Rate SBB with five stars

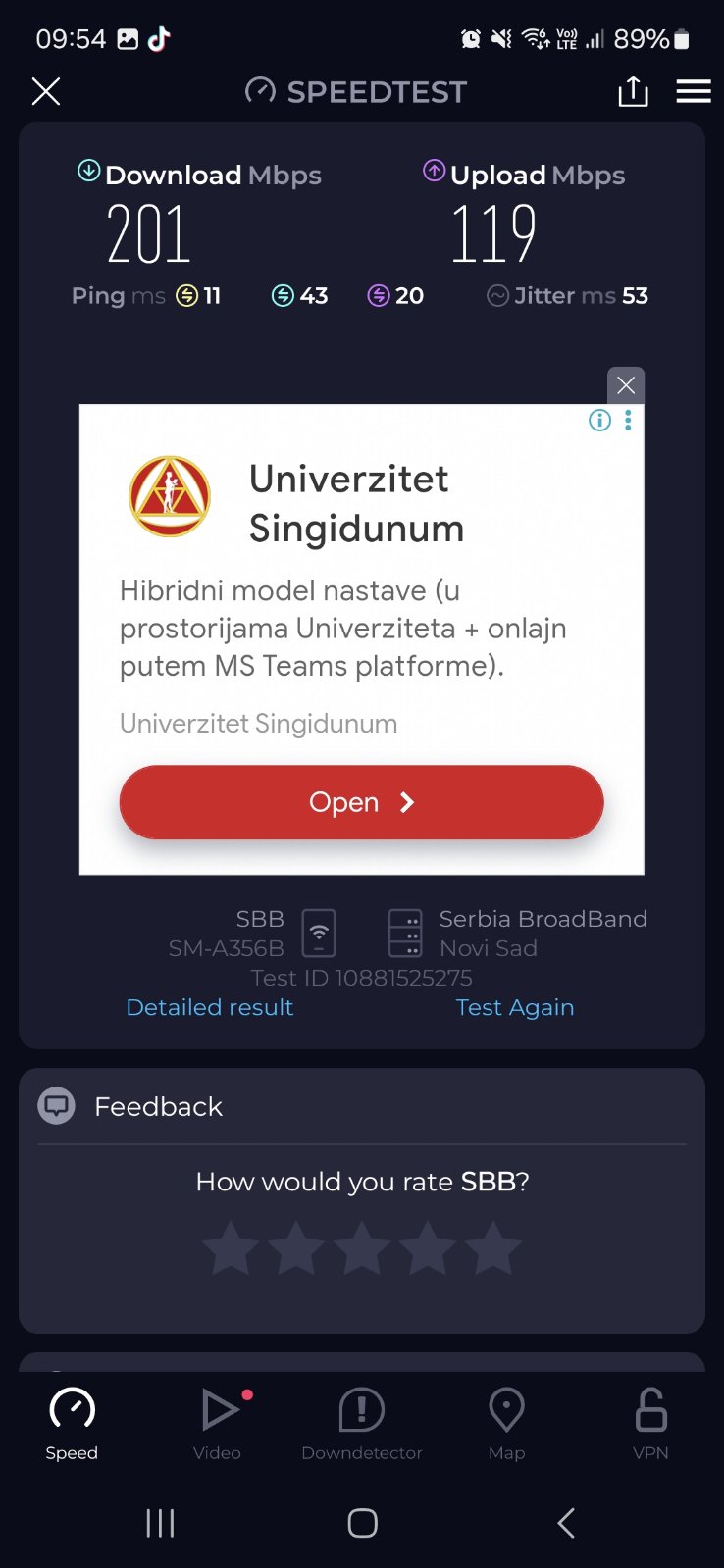(493, 1248)
